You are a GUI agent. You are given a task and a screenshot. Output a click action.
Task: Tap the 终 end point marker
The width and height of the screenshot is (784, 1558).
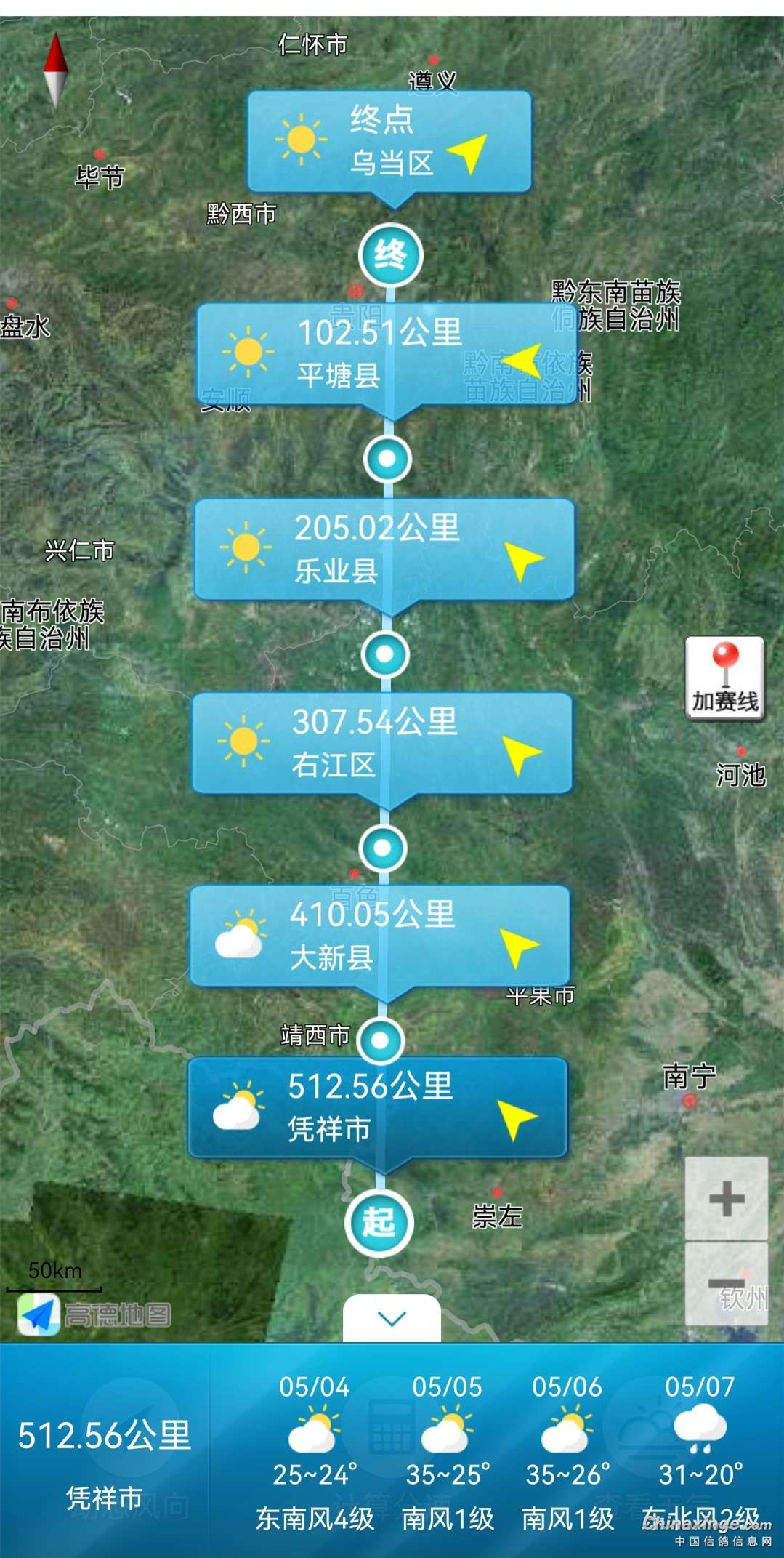tap(390, 255)
